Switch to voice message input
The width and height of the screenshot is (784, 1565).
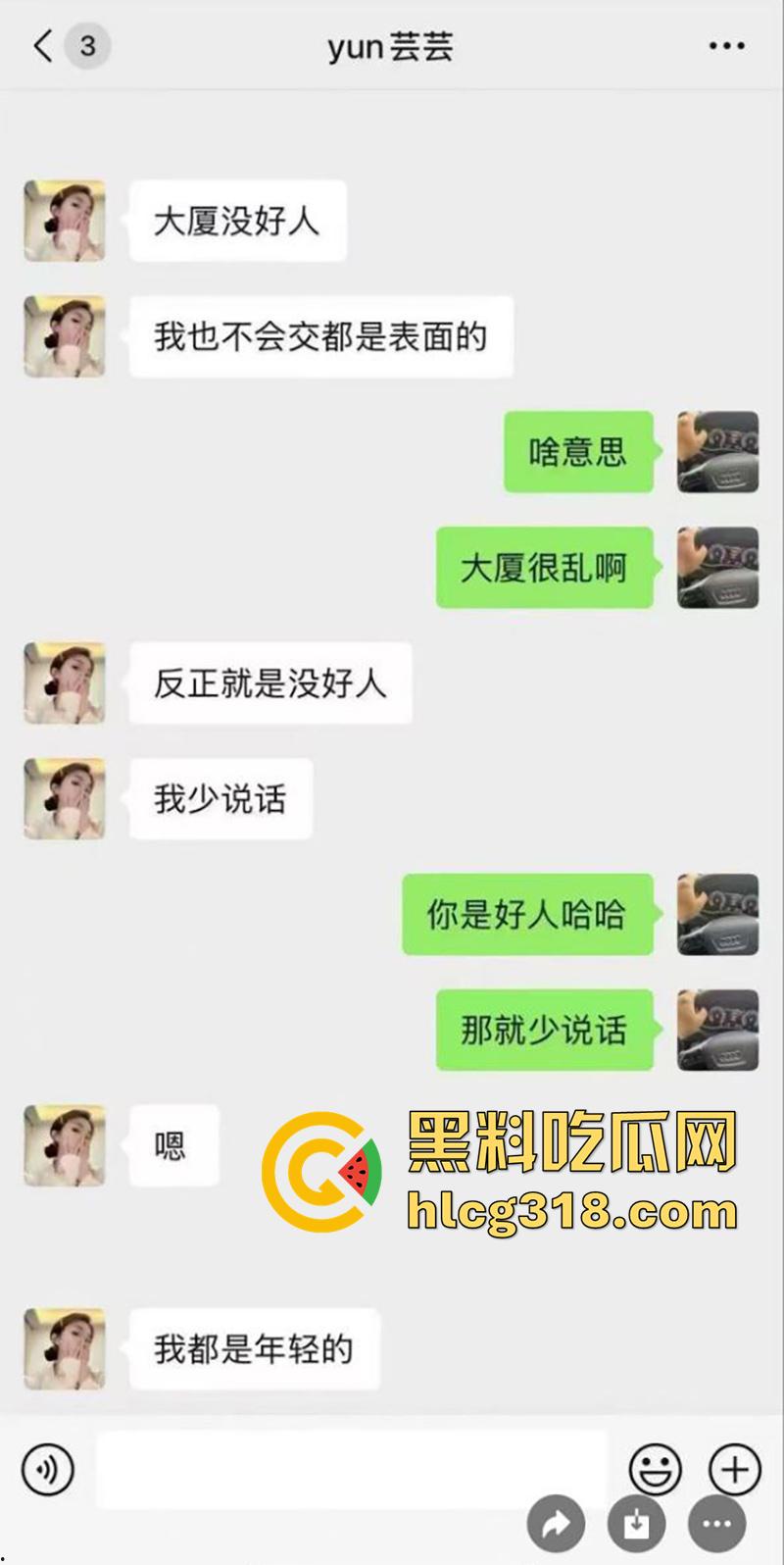click(x=47, y=1469)
